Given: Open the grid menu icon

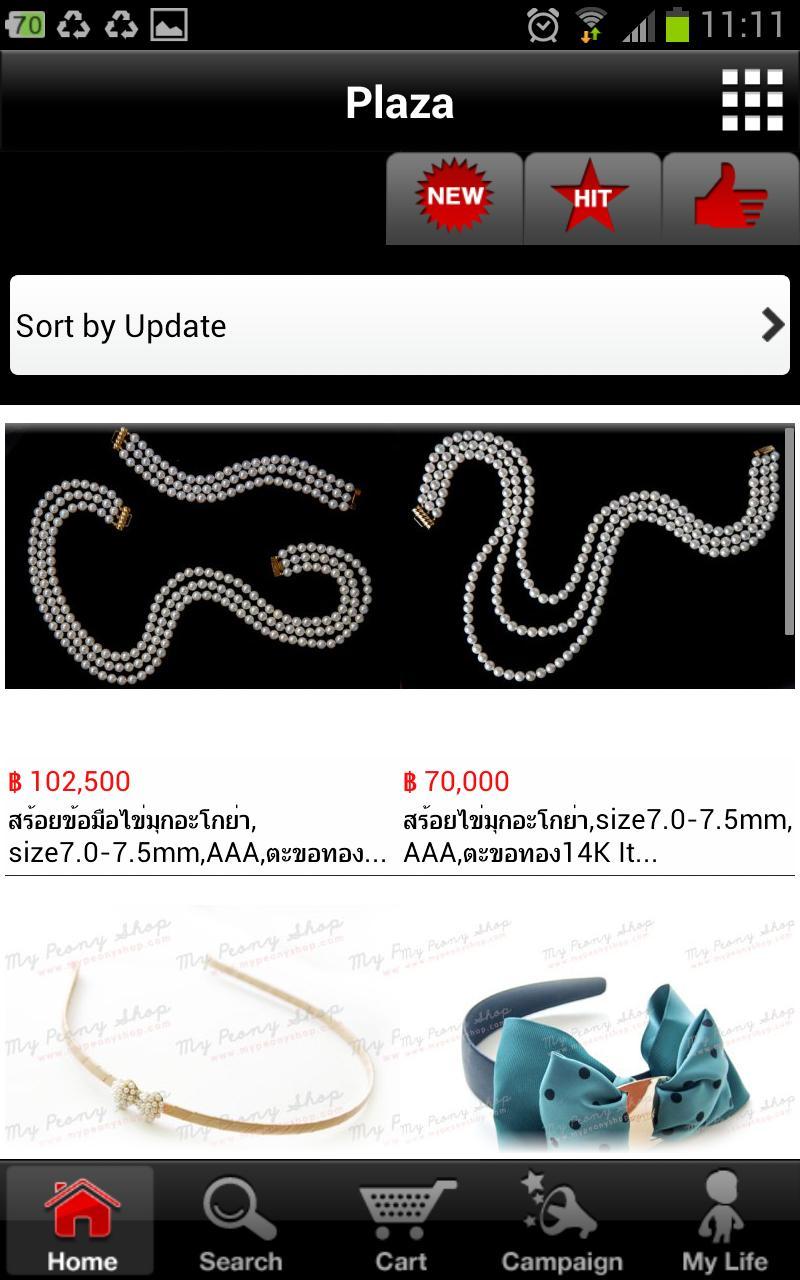Looking at the screenshot, I should pos(752,100).
